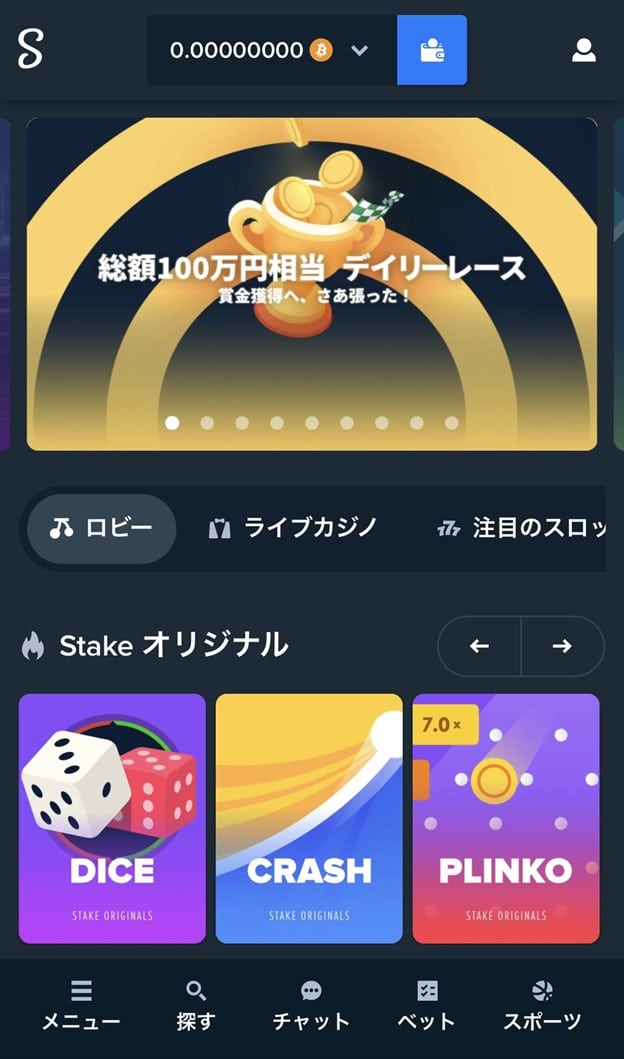This screenshot has width=624, height=1059.
Task: Open the ベット tab
Action: click(426, 1005)
